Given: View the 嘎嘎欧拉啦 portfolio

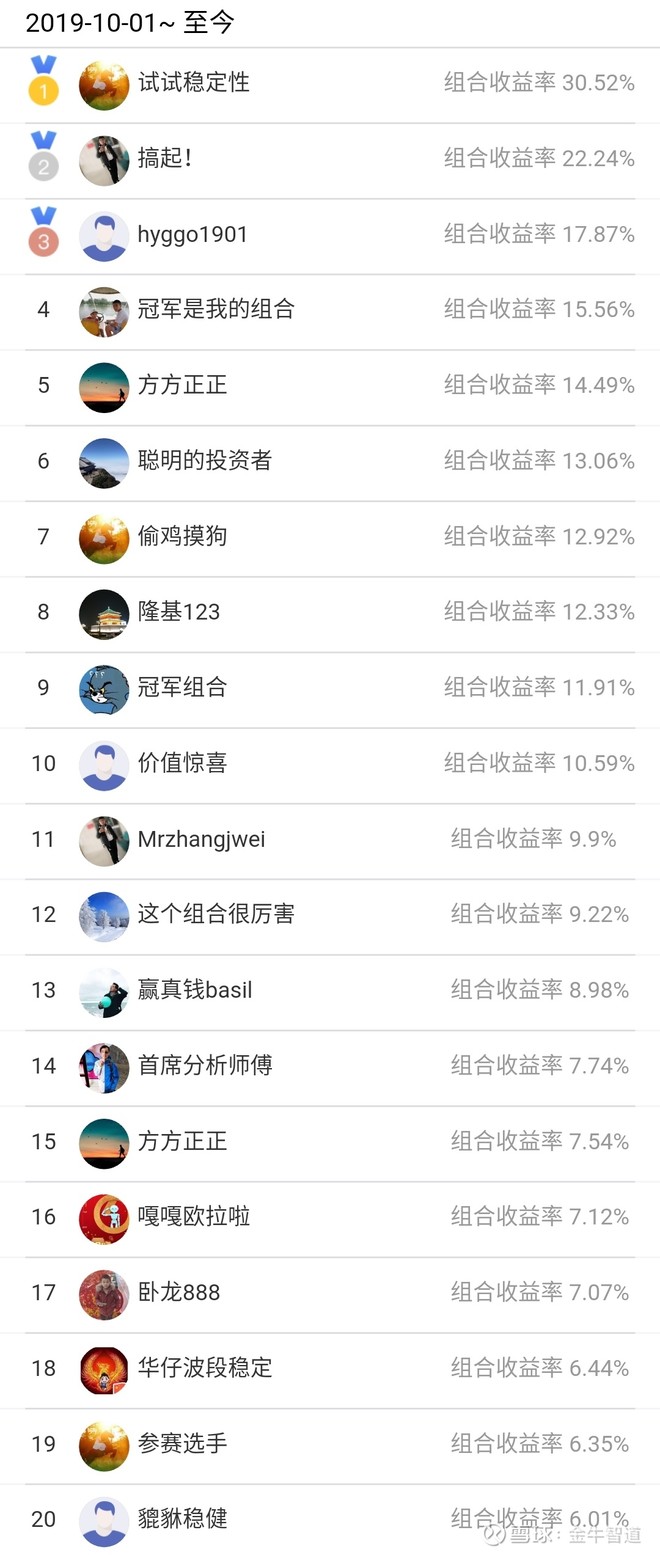Looking at the screenshot, I should click(193, 1216).
